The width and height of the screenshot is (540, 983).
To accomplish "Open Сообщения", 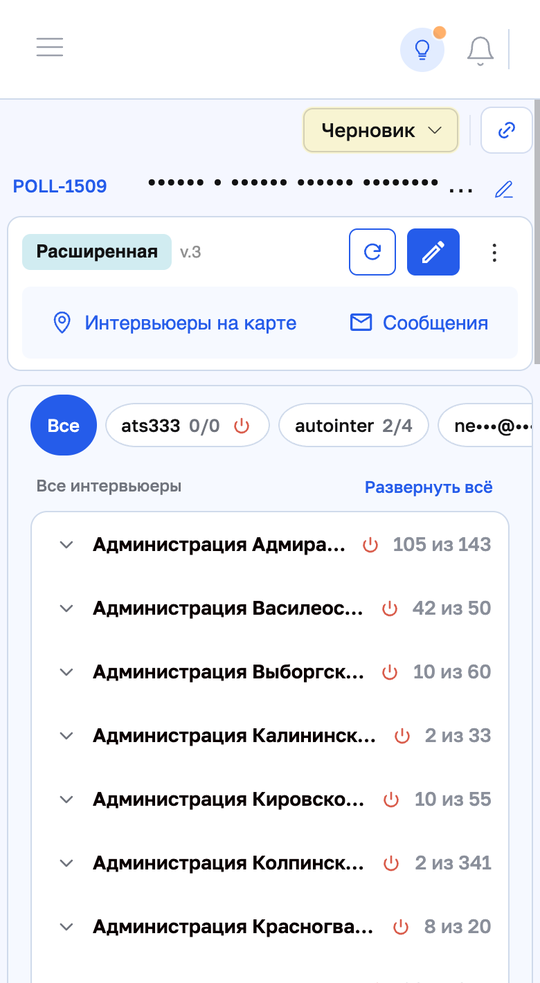I will pos(419,323).
